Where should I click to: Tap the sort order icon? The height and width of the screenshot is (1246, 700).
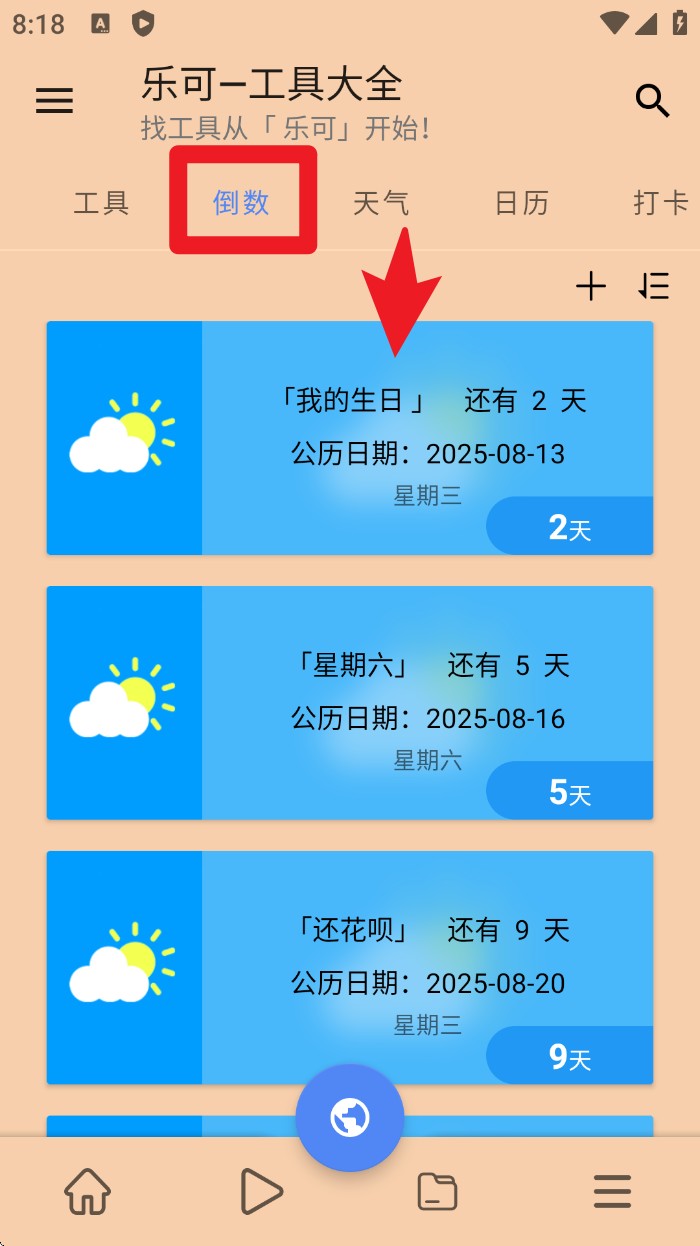coord(654,287)
